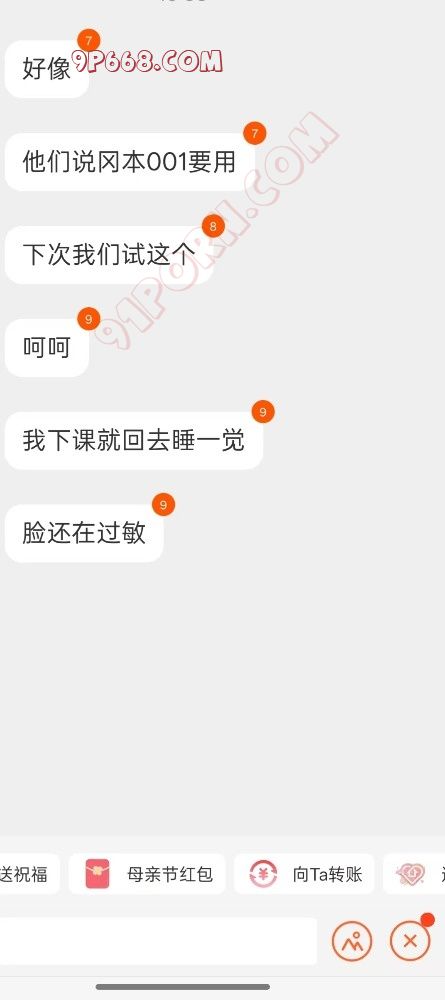Focus the message input field
Viewport: 445px width, 1000px height.
point(158,941)
